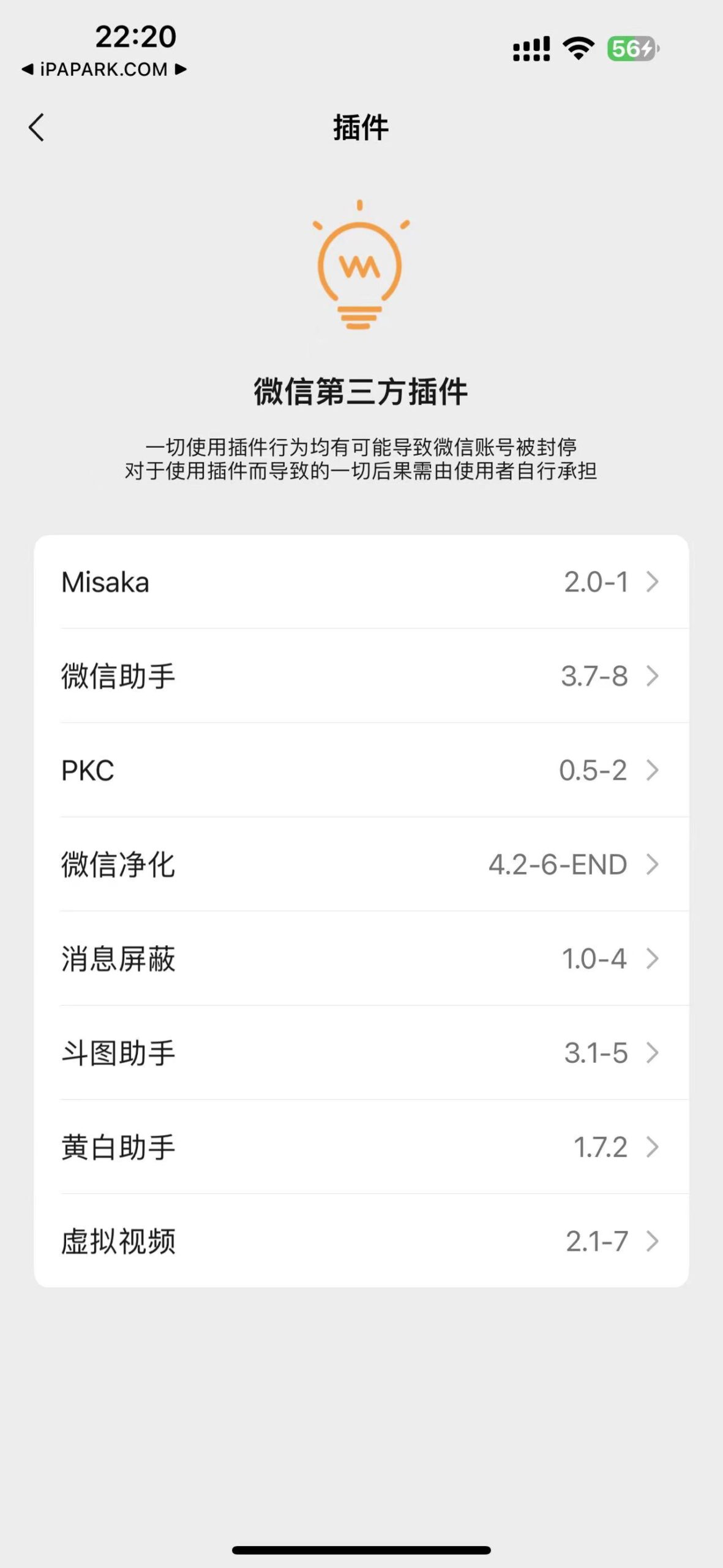Select the 黄白助手 plugin entry
Viewport: 723px width, 1568px height.
click(x=361, y=1147)
